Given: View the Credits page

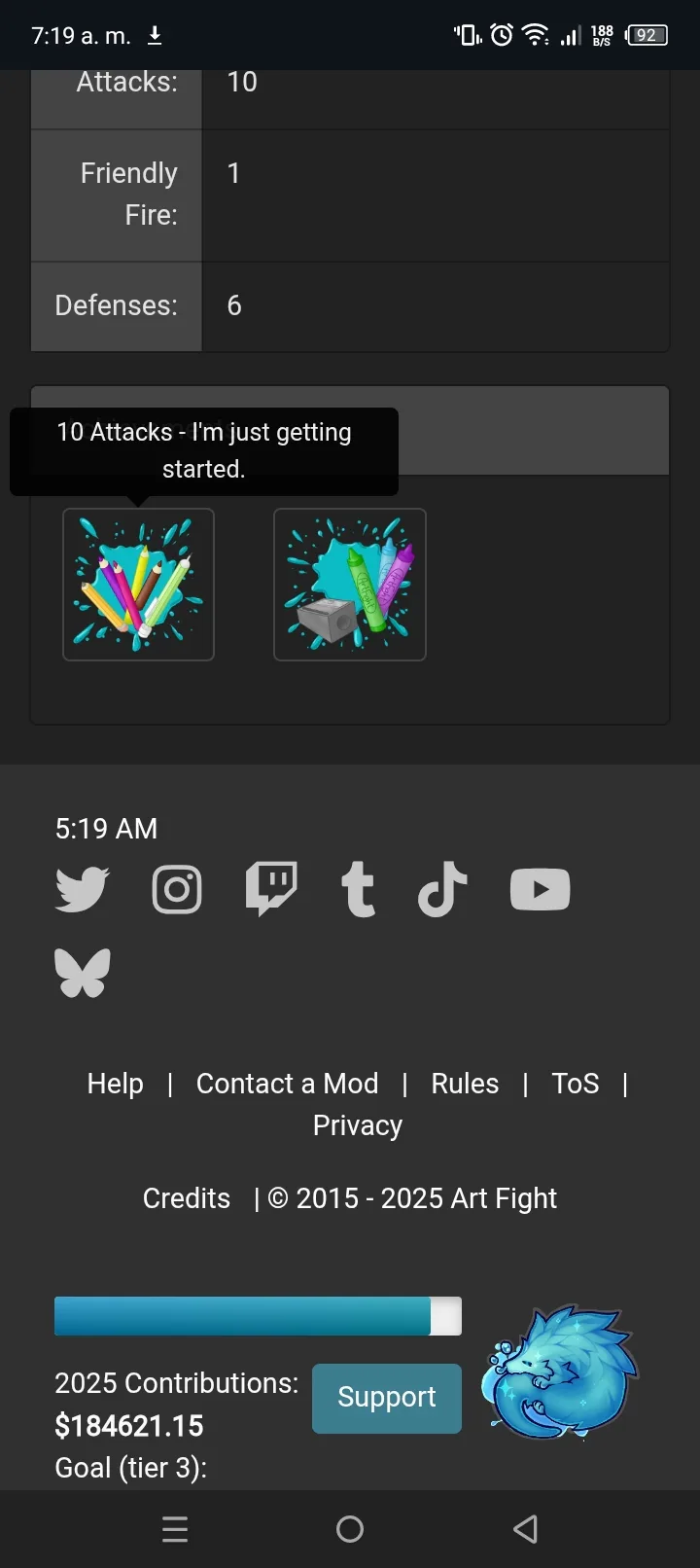Looking at the screenshot, I should pyautogui.click(x=187, y=1198).
